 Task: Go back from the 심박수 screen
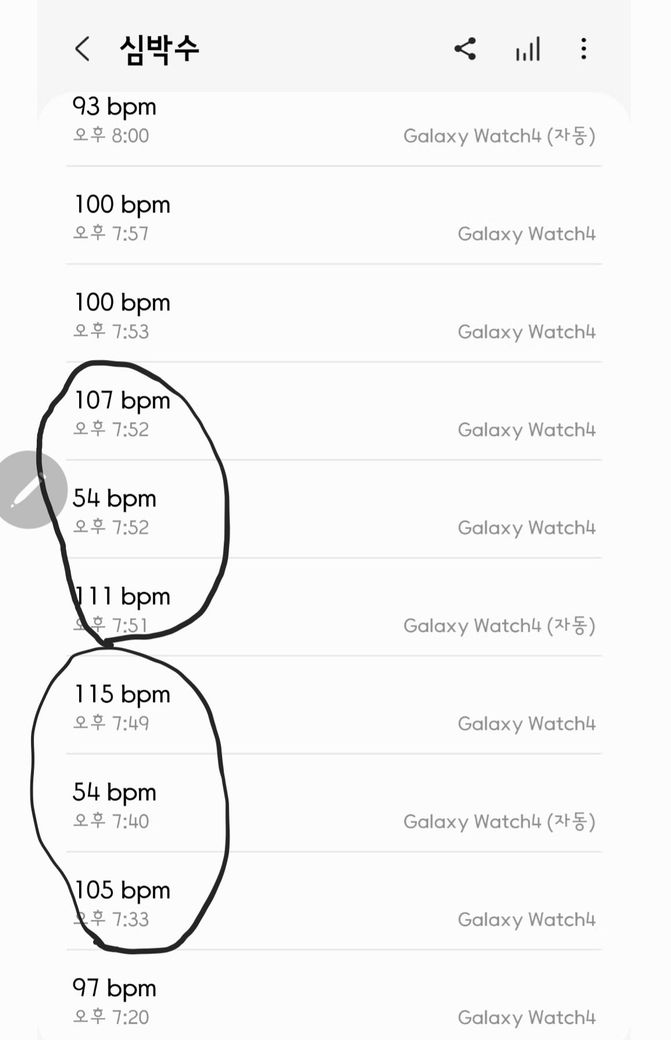(x=82, y=48)
